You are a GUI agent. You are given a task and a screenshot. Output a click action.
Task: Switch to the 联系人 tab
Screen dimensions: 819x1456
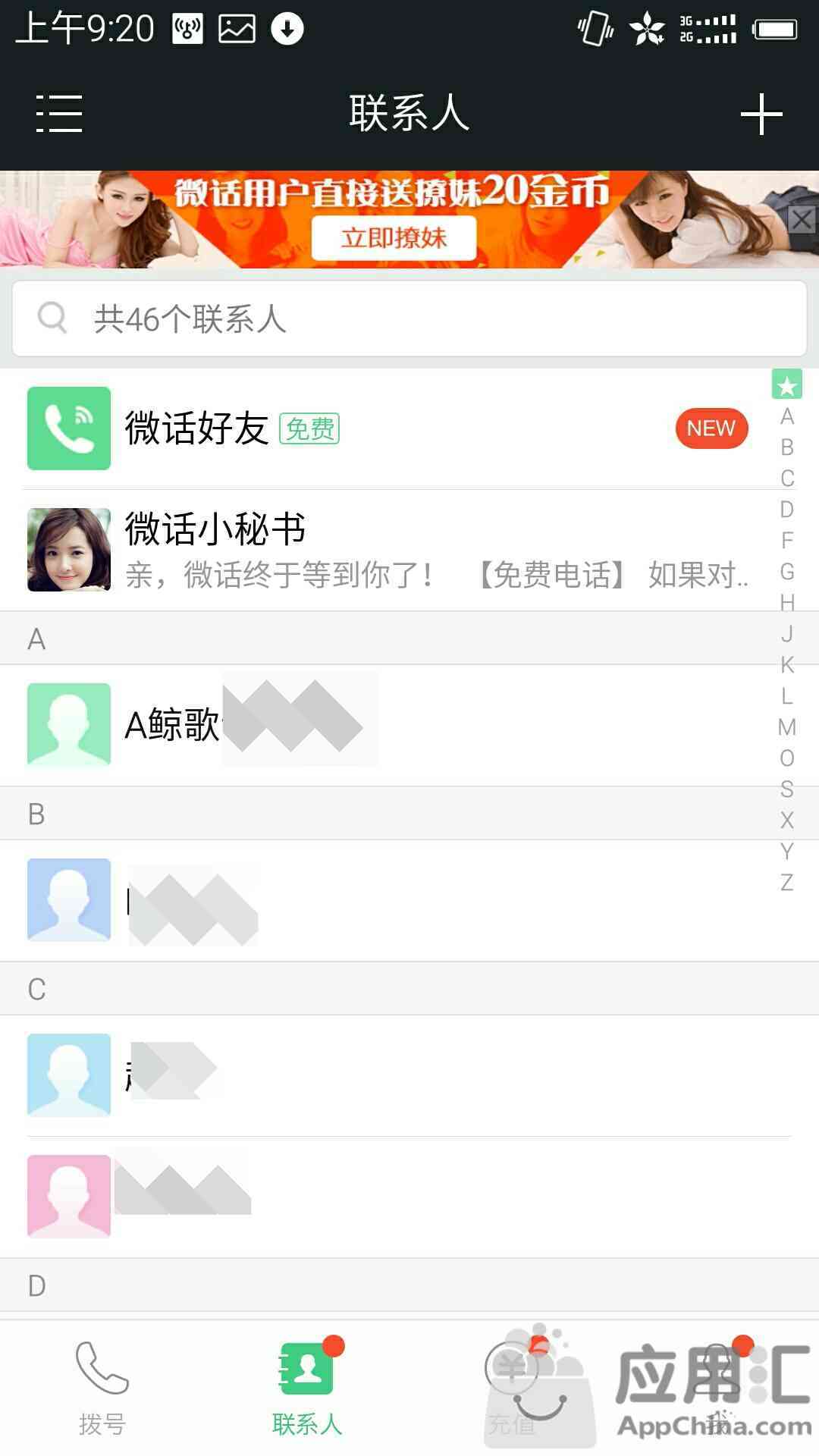point(307,1388)
